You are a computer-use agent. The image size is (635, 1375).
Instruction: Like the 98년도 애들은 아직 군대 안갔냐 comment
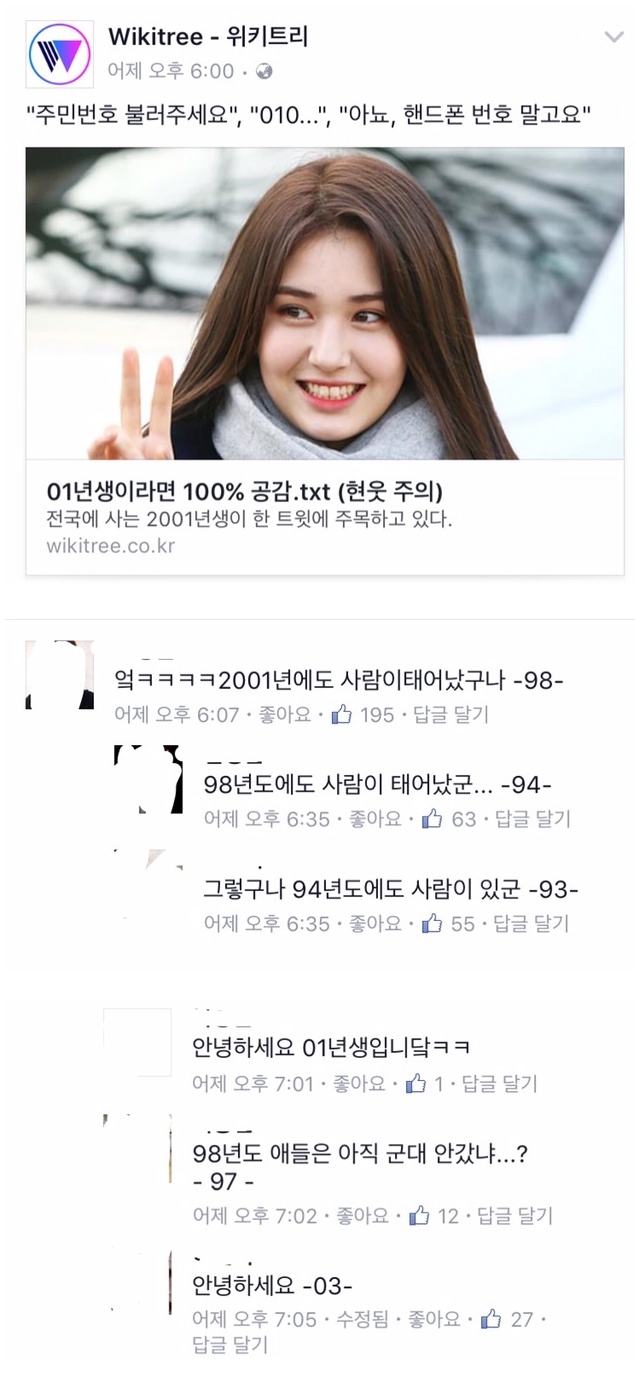click(364, 1216)
